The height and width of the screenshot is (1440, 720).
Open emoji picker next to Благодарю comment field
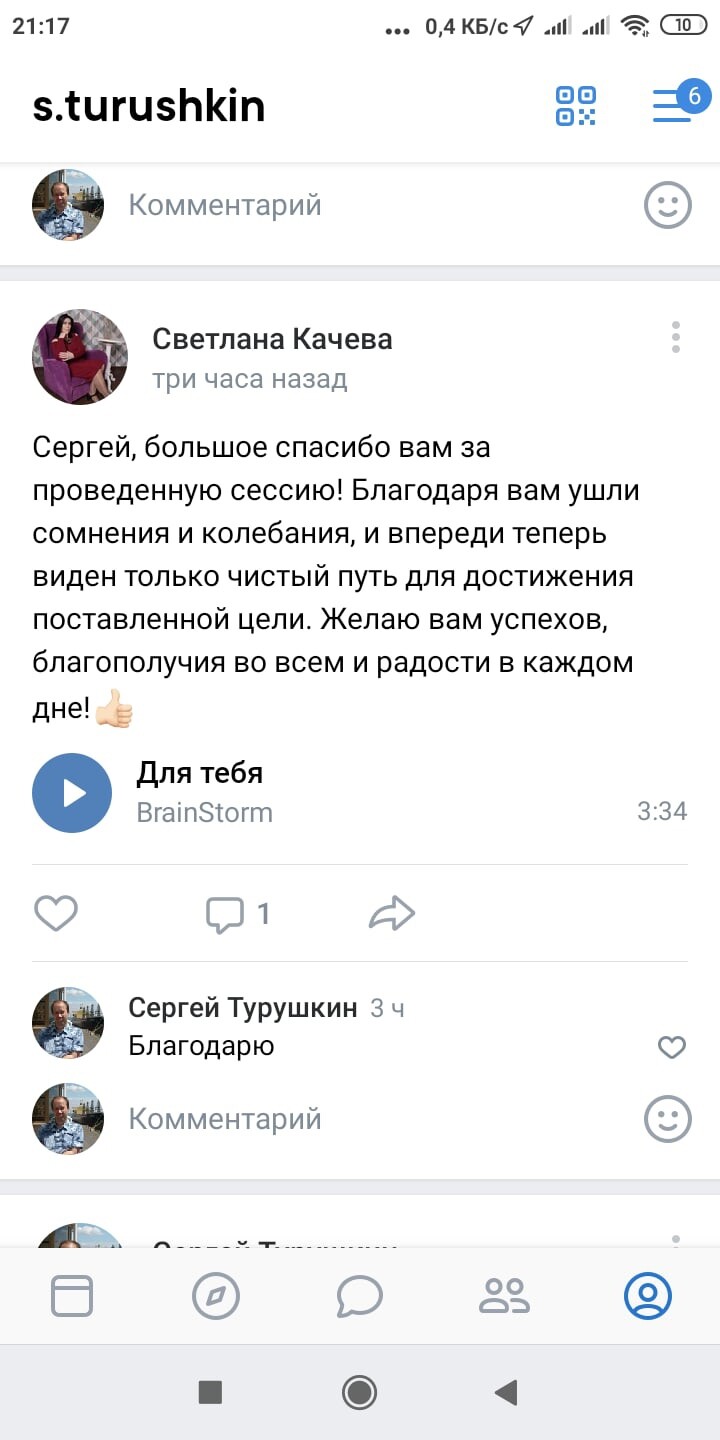[667, 1119]
